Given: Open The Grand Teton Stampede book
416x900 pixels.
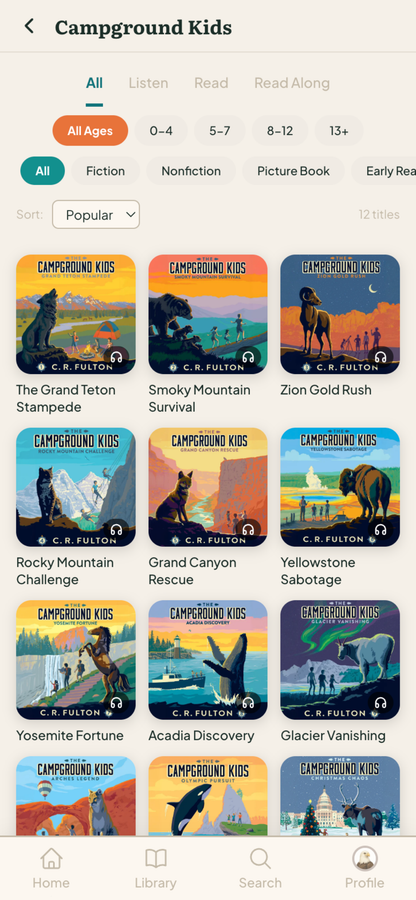Looking at the screenshot, I should pos(76,315).
